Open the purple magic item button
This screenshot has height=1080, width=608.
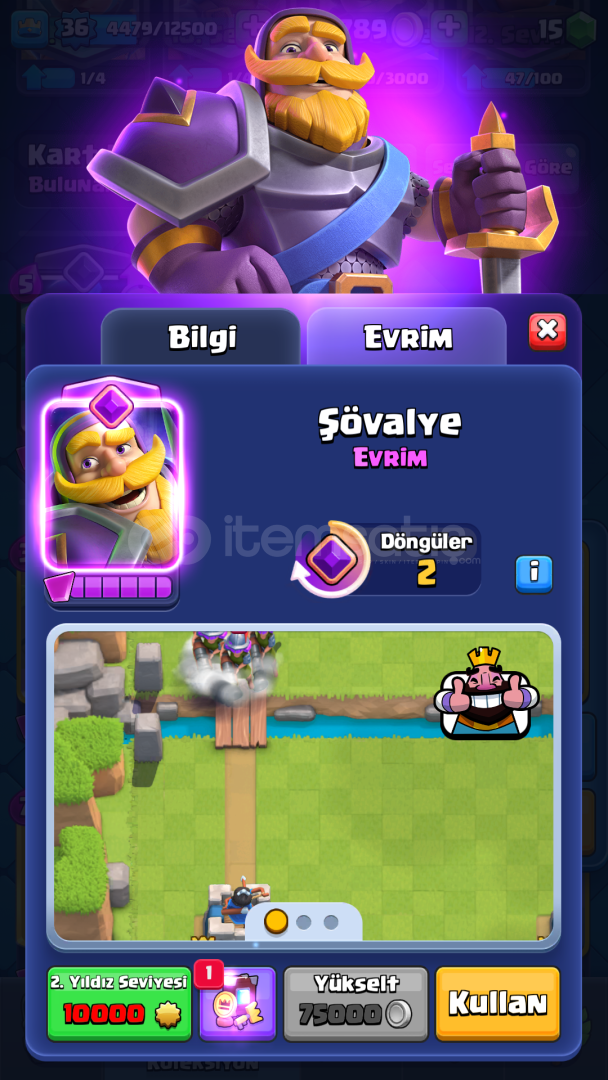pyautogui.click(x=238, y=1004)
